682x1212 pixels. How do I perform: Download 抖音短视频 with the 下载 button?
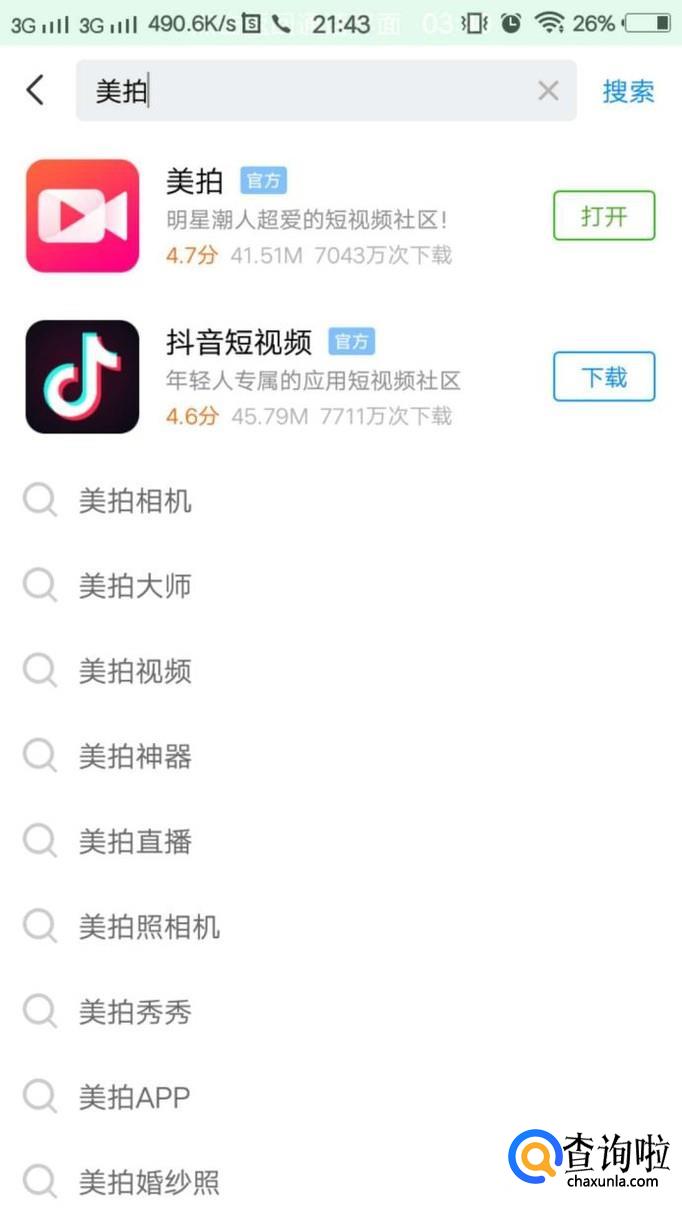[x=604, y=377]
